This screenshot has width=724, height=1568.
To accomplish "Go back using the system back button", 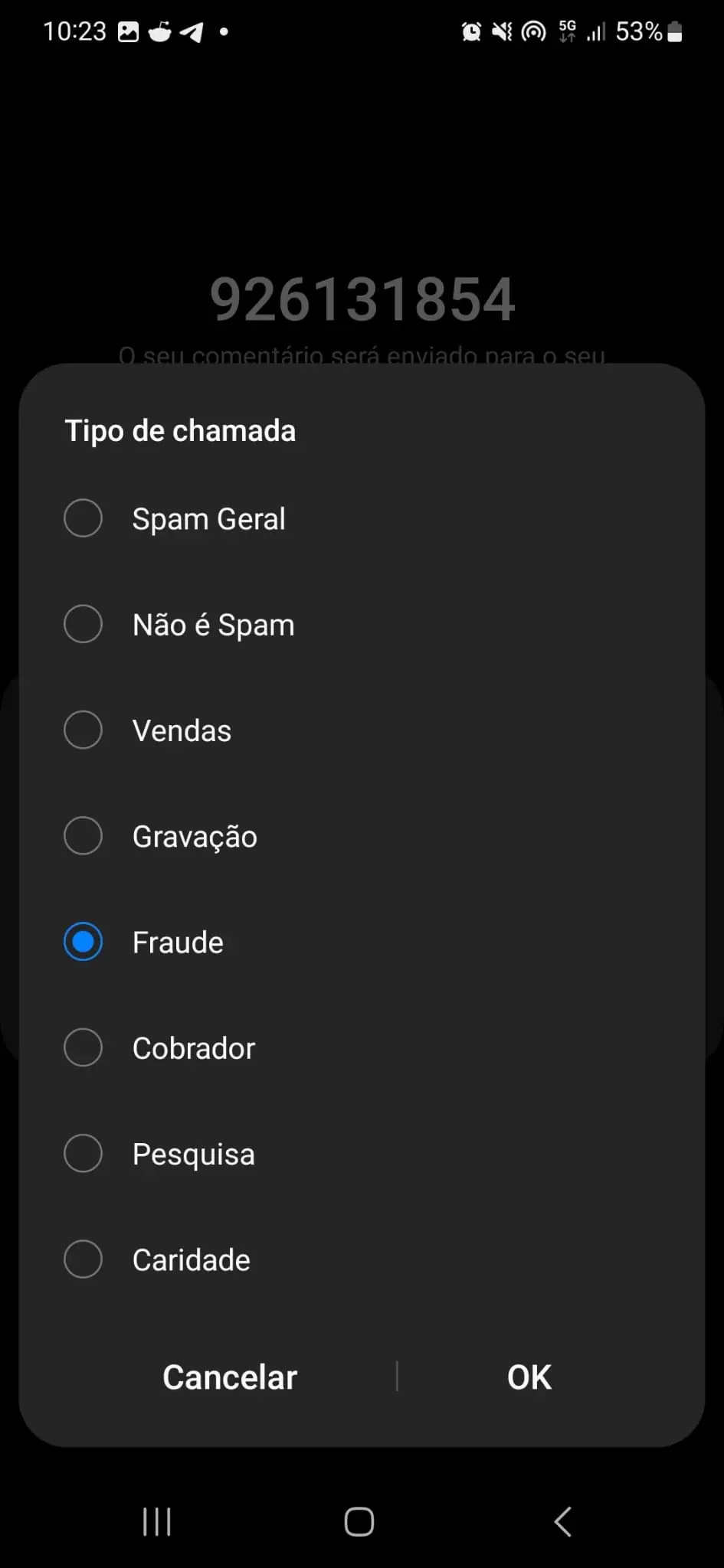I will tap(563, 1521).
